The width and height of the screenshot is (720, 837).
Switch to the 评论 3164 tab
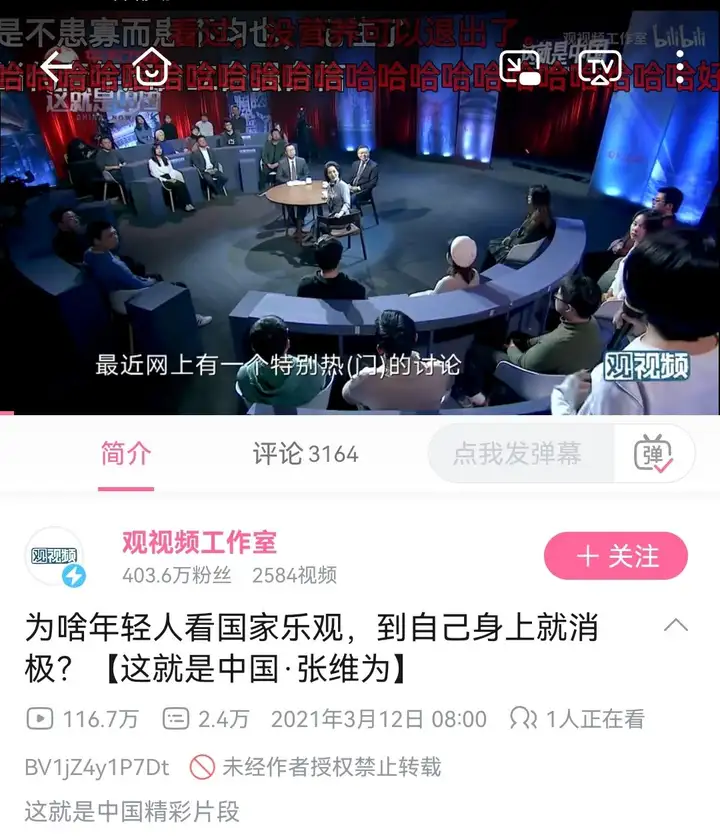[x=305, y=454]
